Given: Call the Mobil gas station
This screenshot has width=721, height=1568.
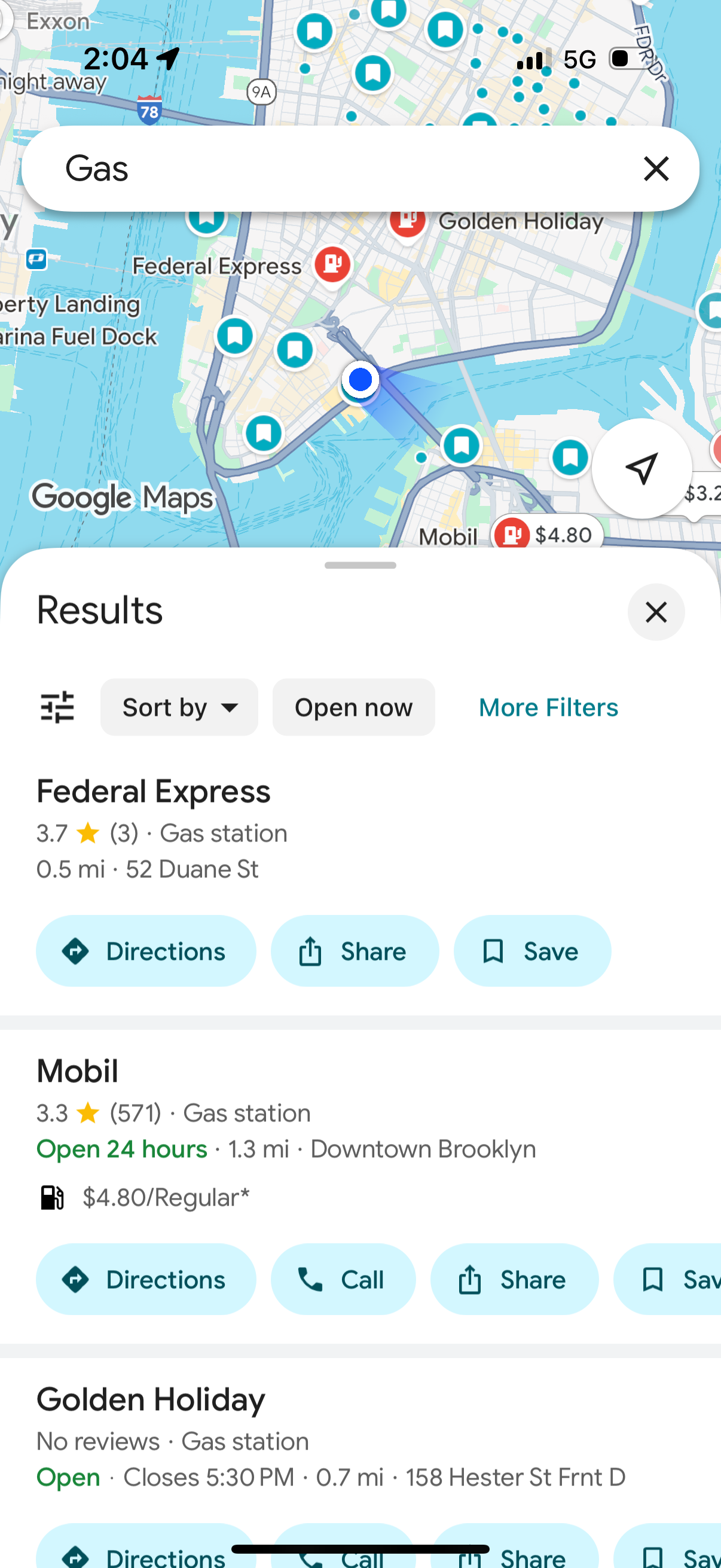Looking at the screenshot, I should (x=343, y=1279).
